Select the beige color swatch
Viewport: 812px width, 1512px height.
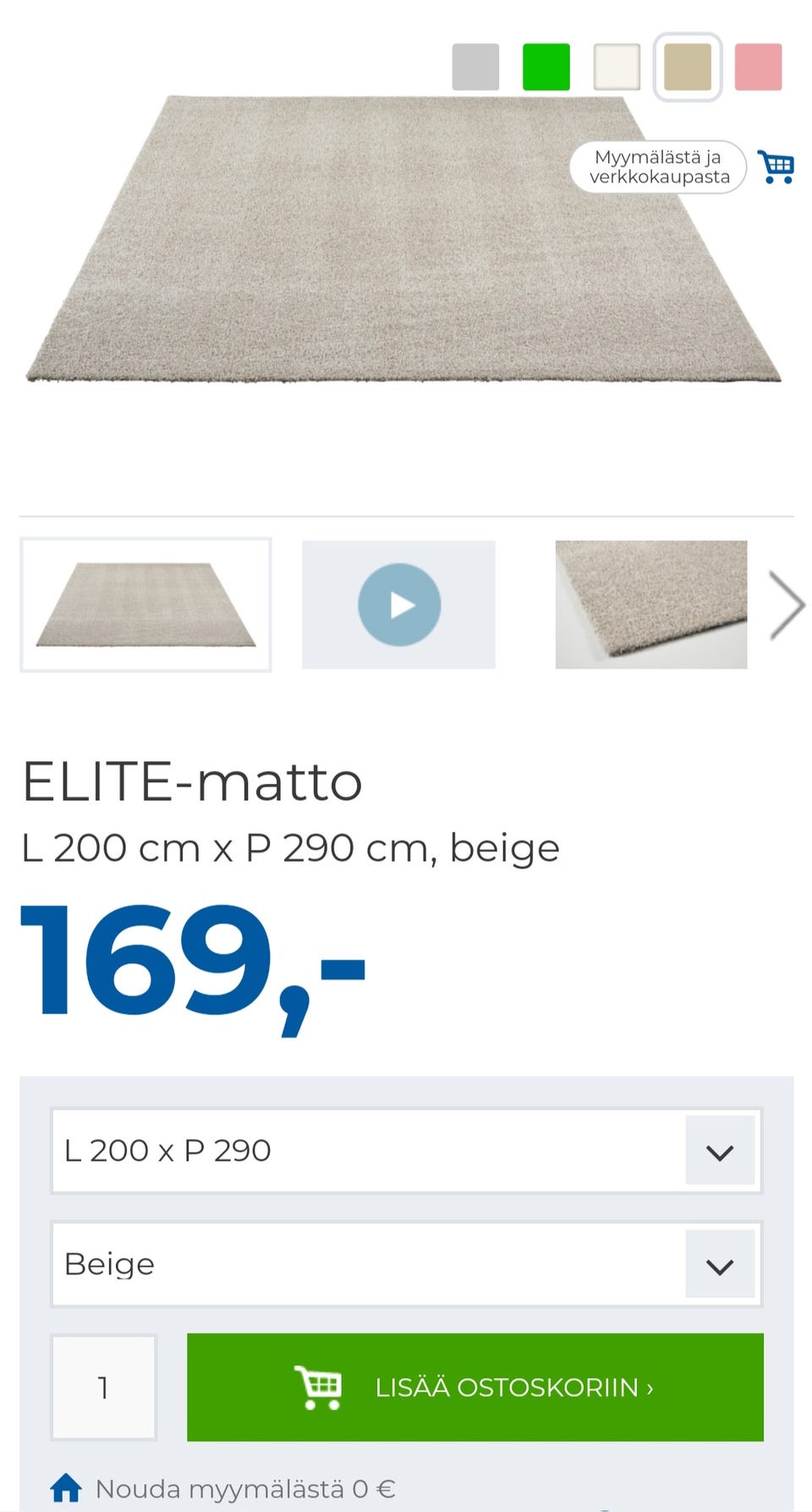[688, 67]
